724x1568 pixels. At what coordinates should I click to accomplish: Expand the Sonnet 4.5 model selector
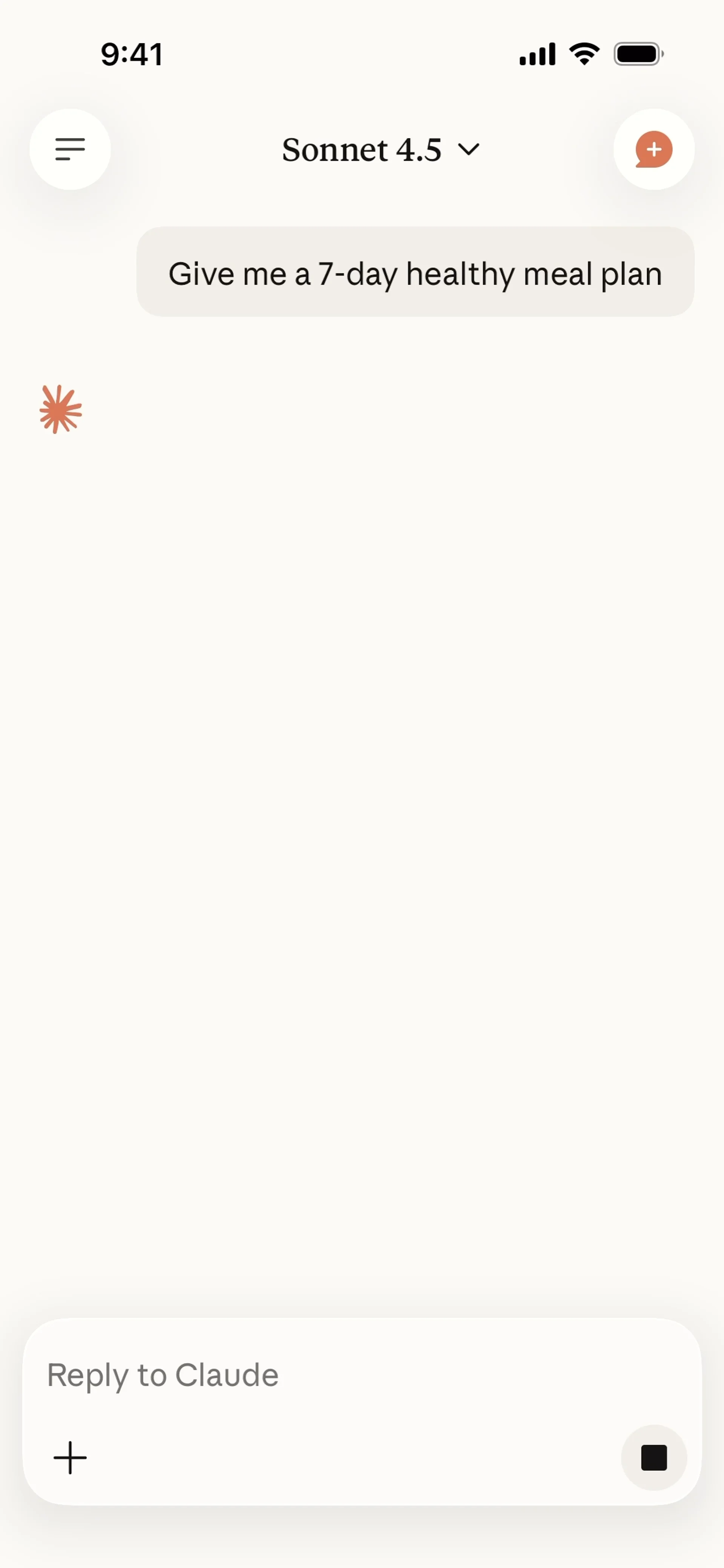click(x=380, y=150)
